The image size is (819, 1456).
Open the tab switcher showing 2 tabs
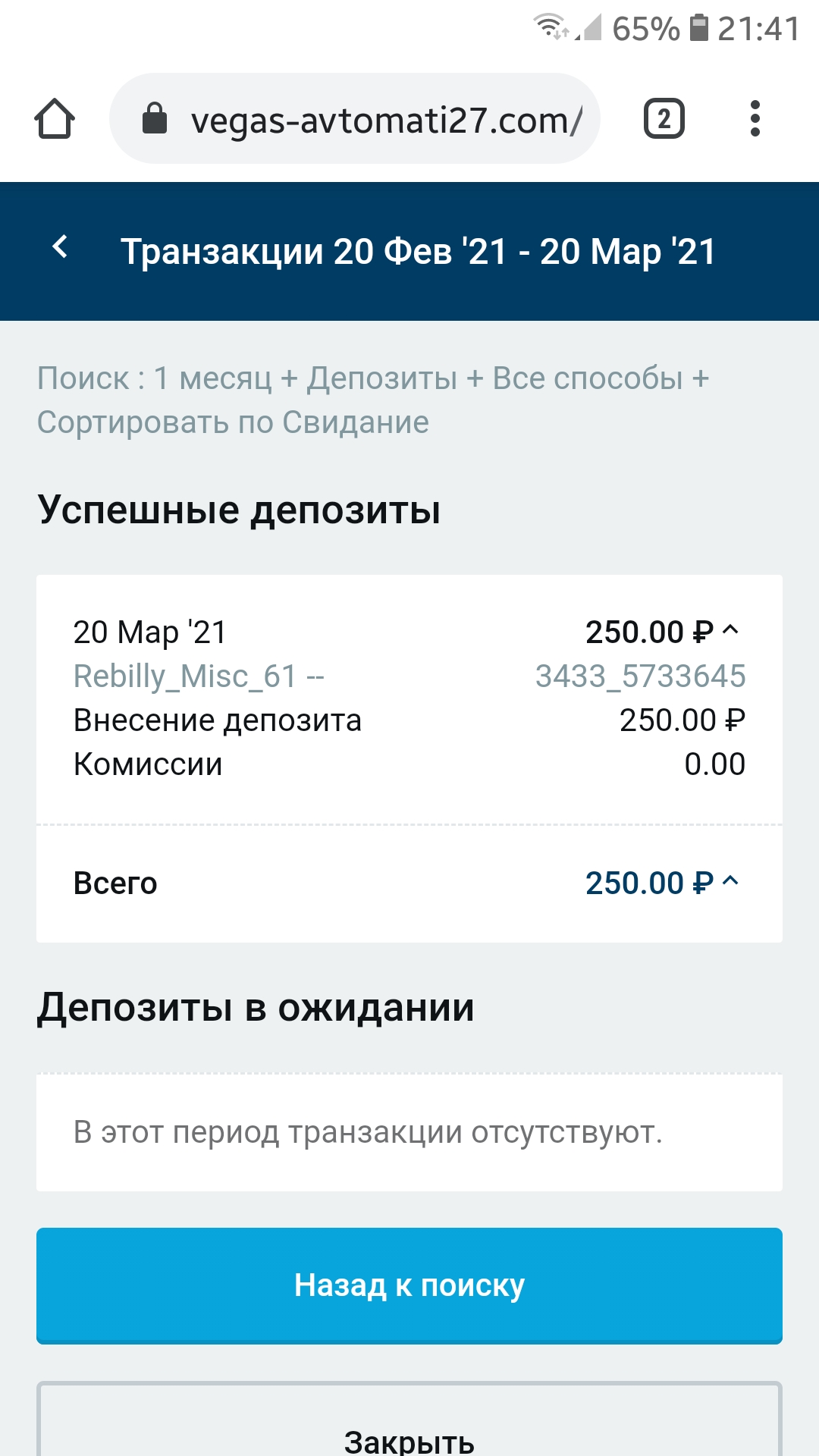663,118
